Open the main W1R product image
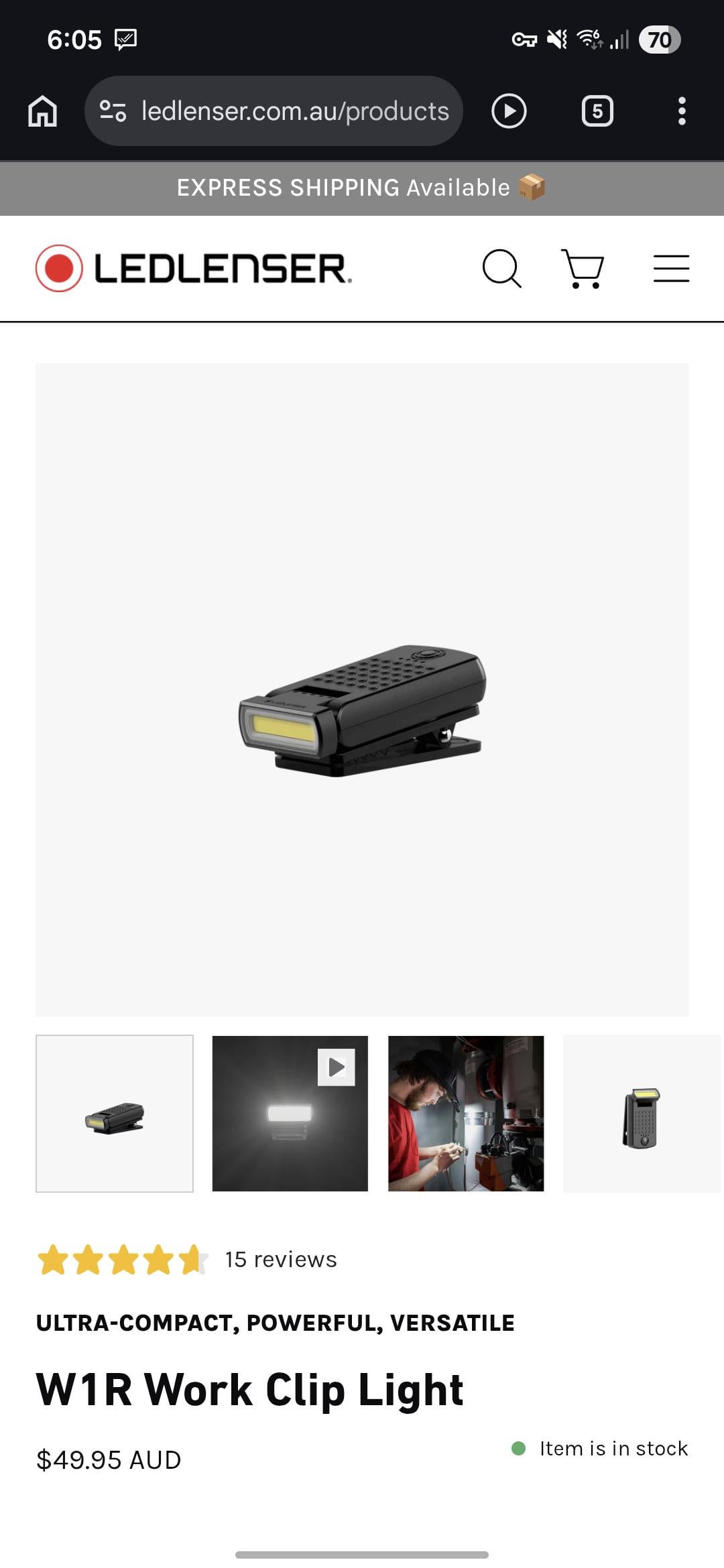 point(362,690)
